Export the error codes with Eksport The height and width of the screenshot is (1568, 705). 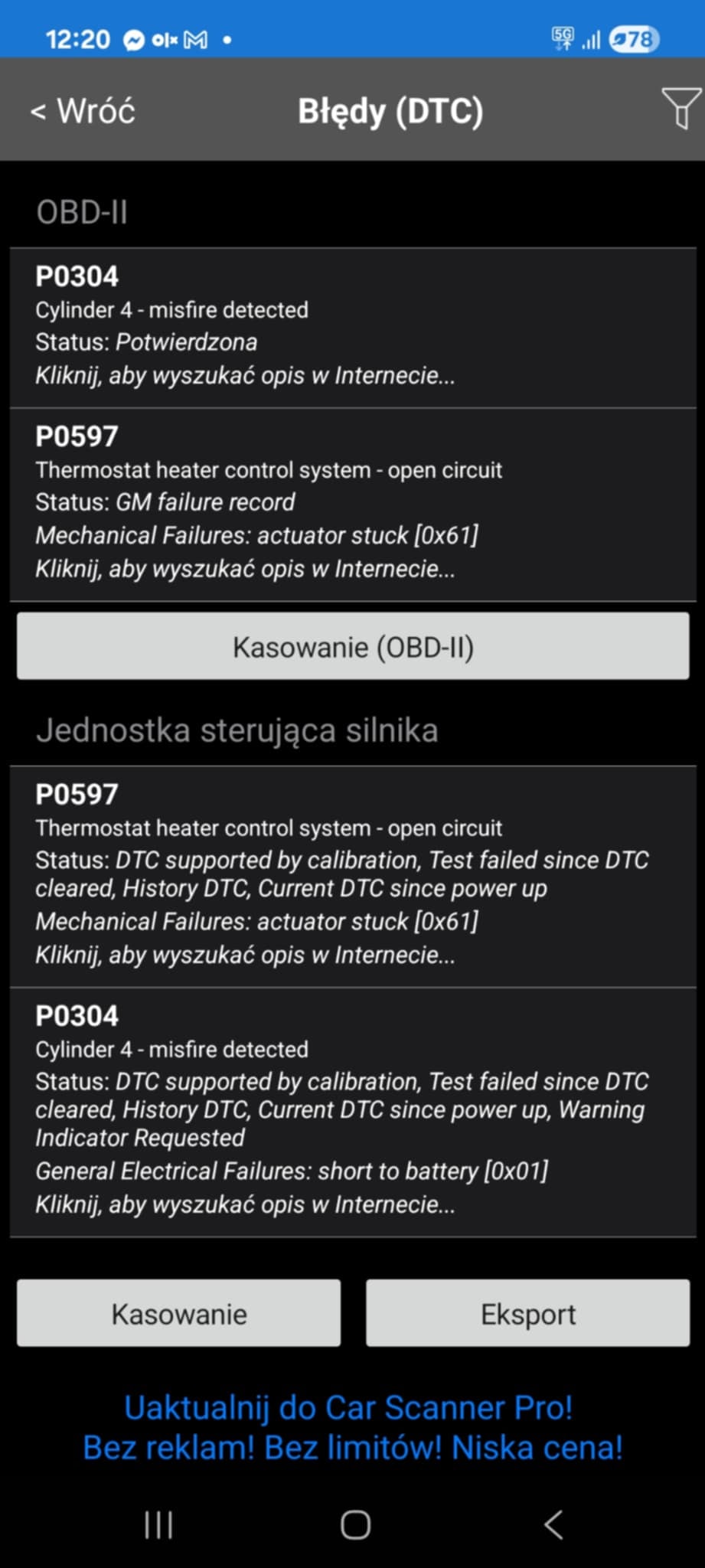(x=527, y=1314)
